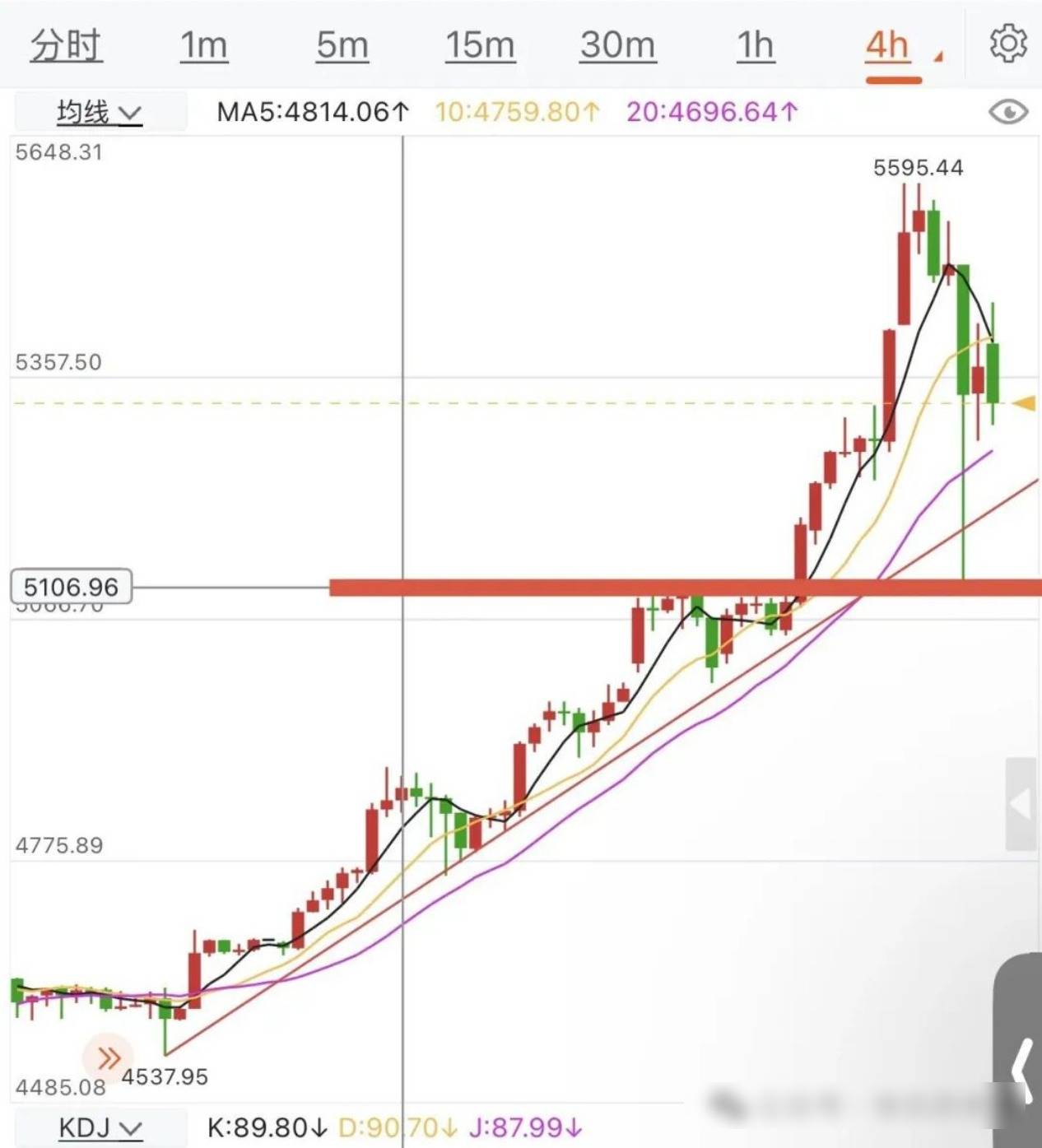Expand the 均线 indicator dropdown
1042x1148 pixels.
click(x=100, y=112)
